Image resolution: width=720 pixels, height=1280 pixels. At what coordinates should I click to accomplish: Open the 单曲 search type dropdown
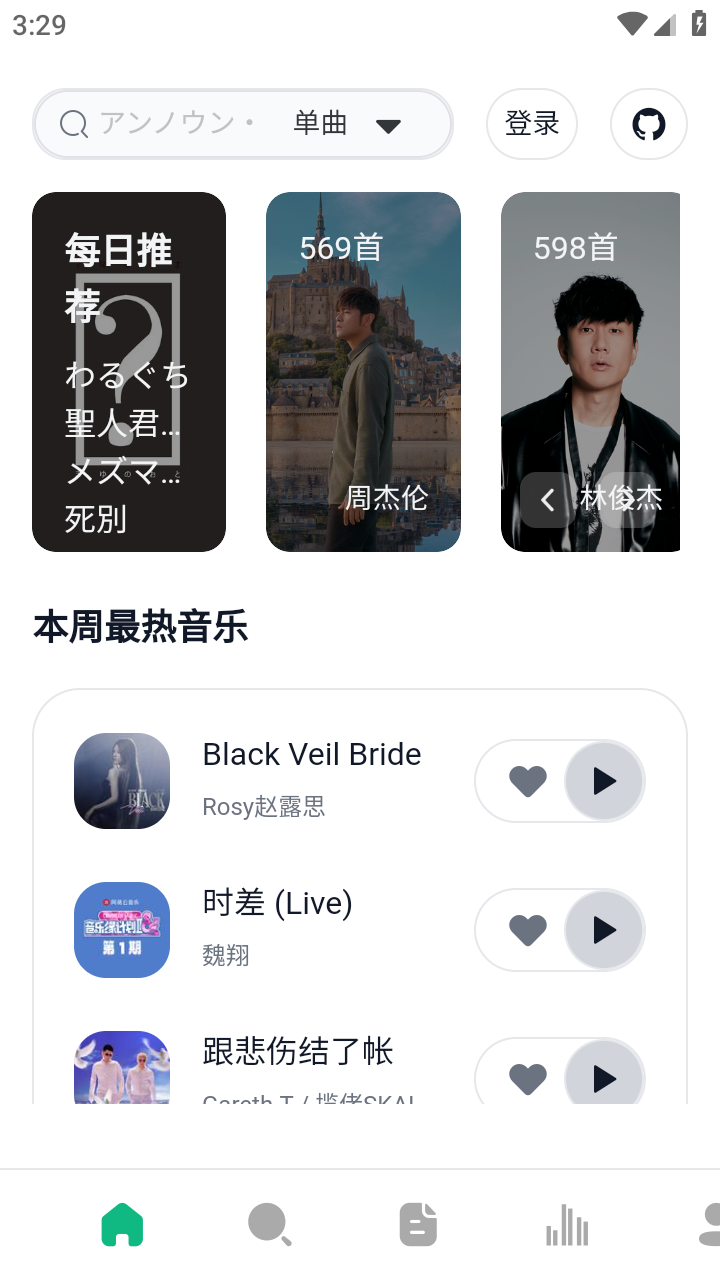(x=320, y=124)
